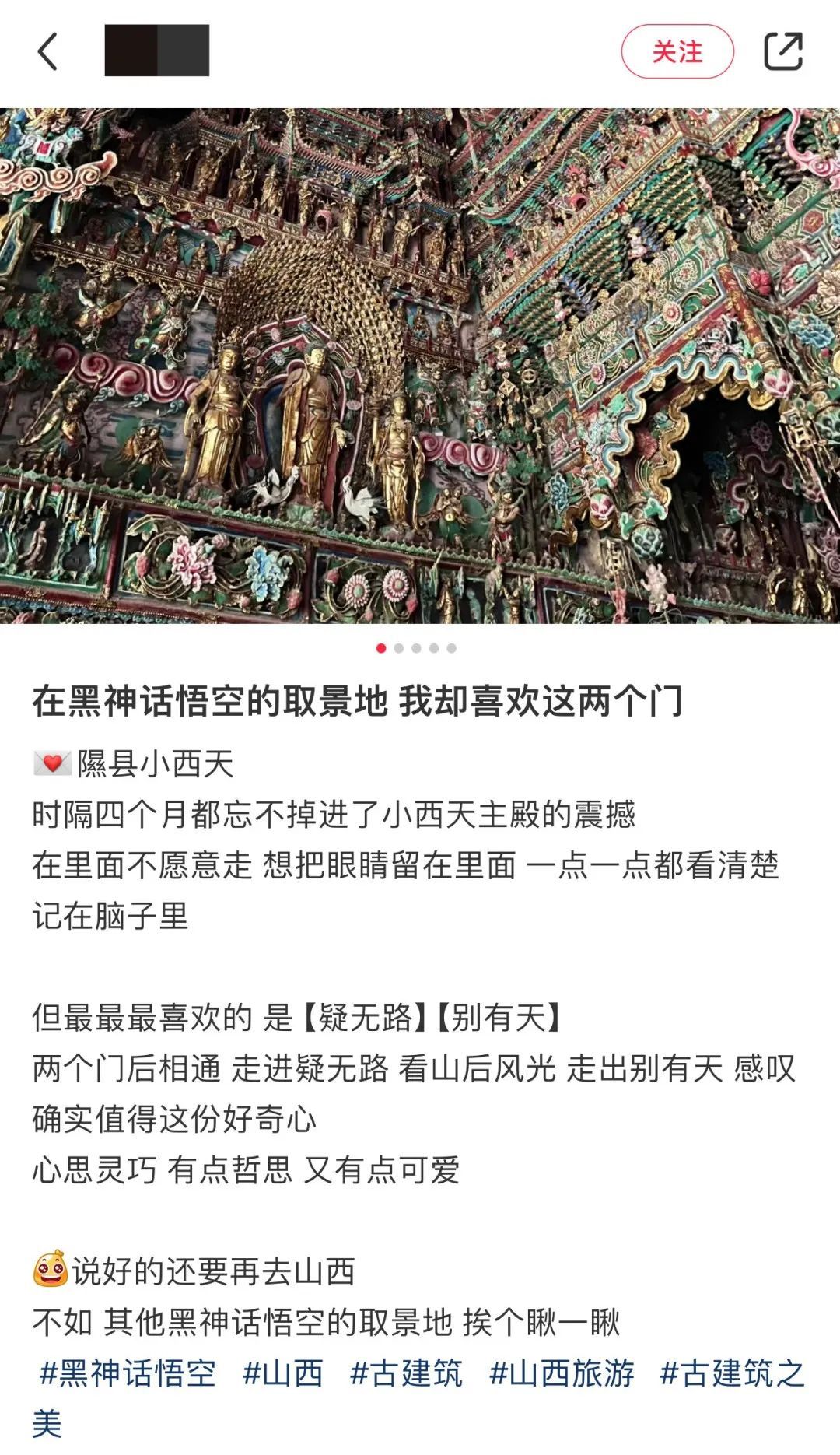Open the temple photo full screen

click(x=420, y=366)
